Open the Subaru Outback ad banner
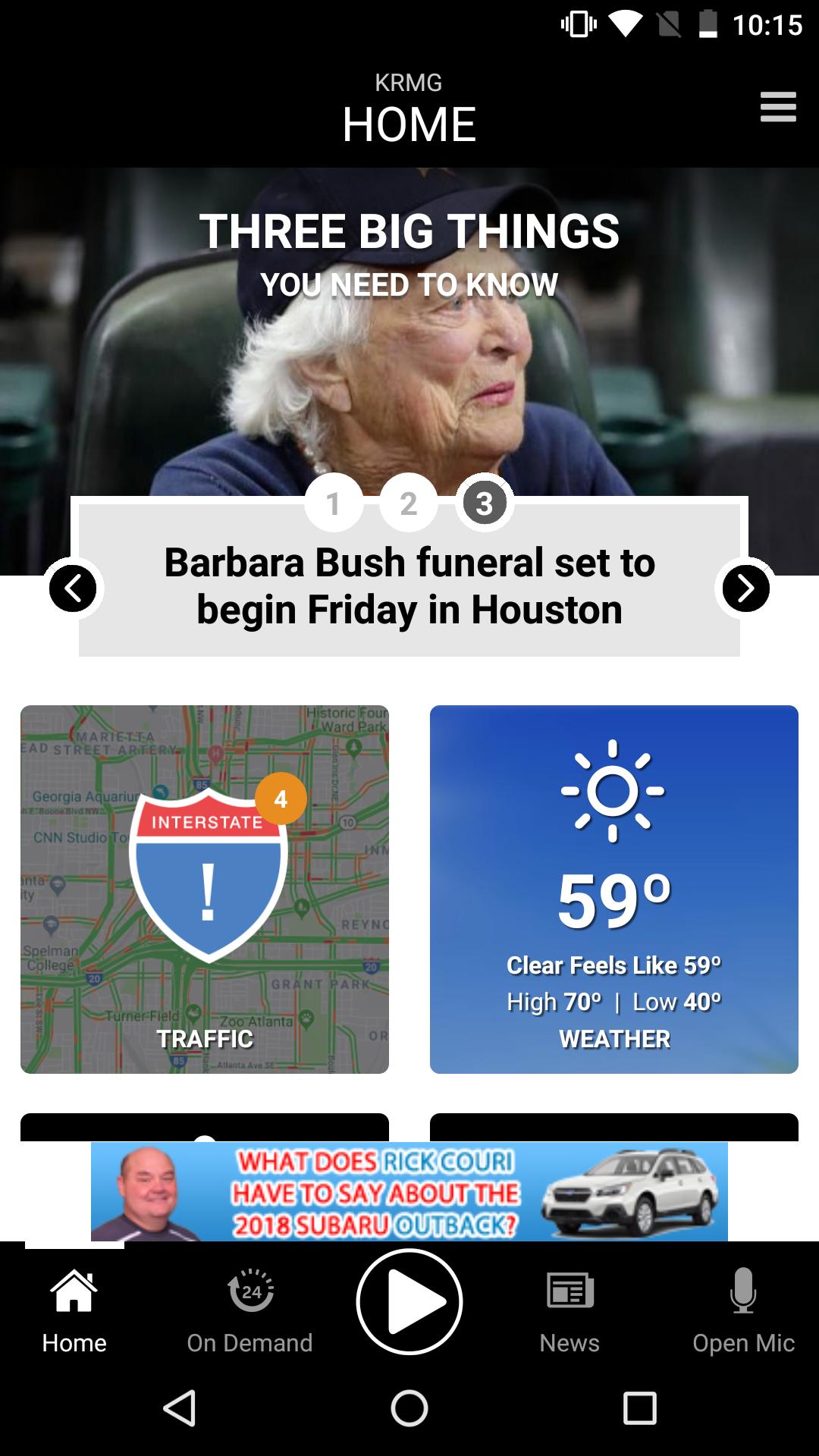Screen dimensions: 819x1456 (x=409, y=1191)
